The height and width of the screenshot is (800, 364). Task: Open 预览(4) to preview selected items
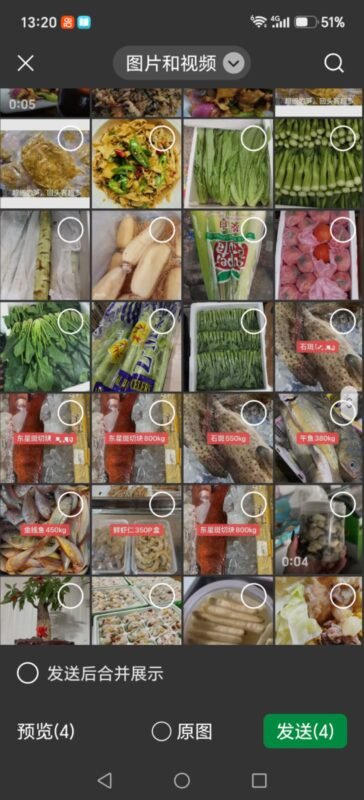(46, 732)
